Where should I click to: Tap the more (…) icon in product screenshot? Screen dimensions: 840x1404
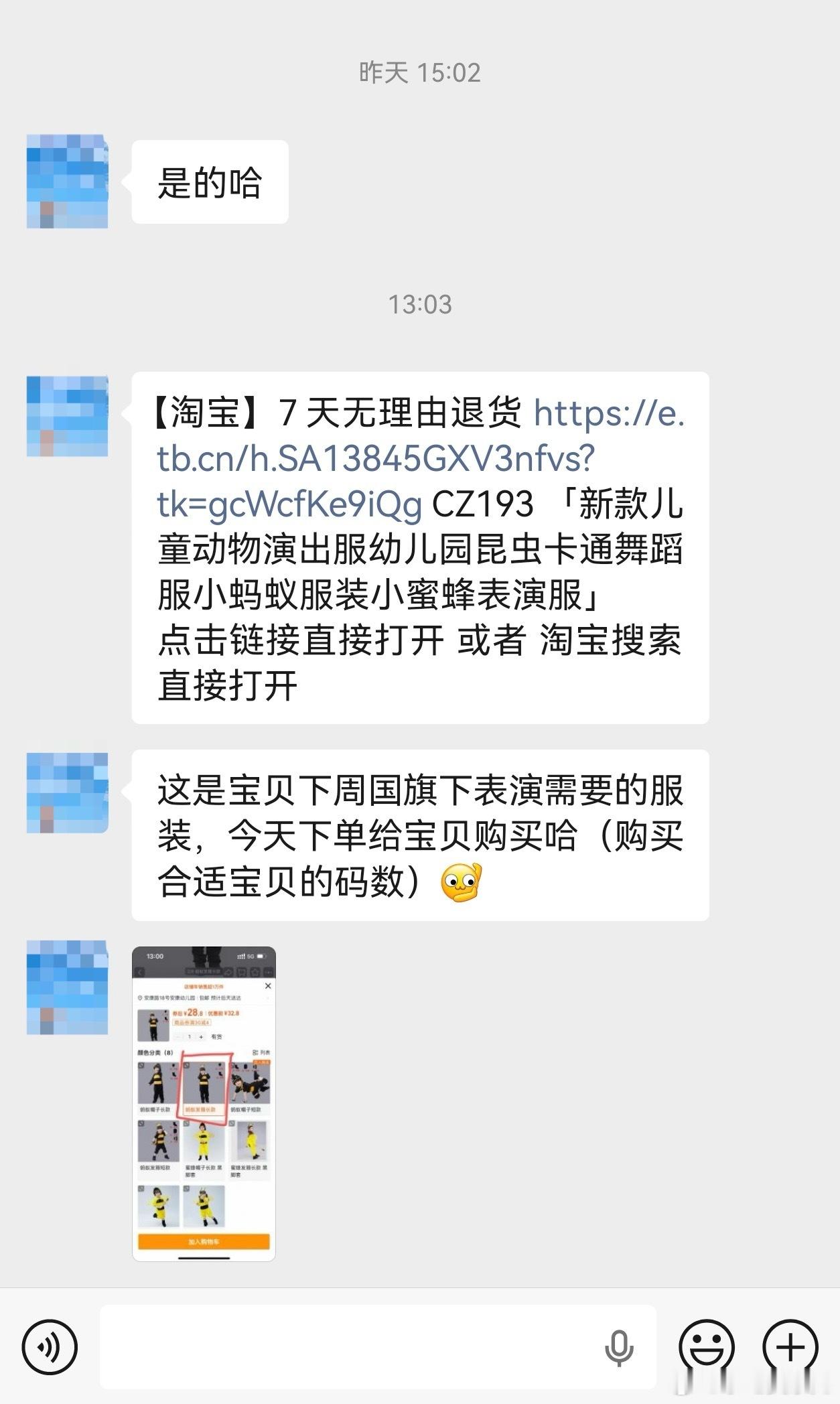coord(269,972)
